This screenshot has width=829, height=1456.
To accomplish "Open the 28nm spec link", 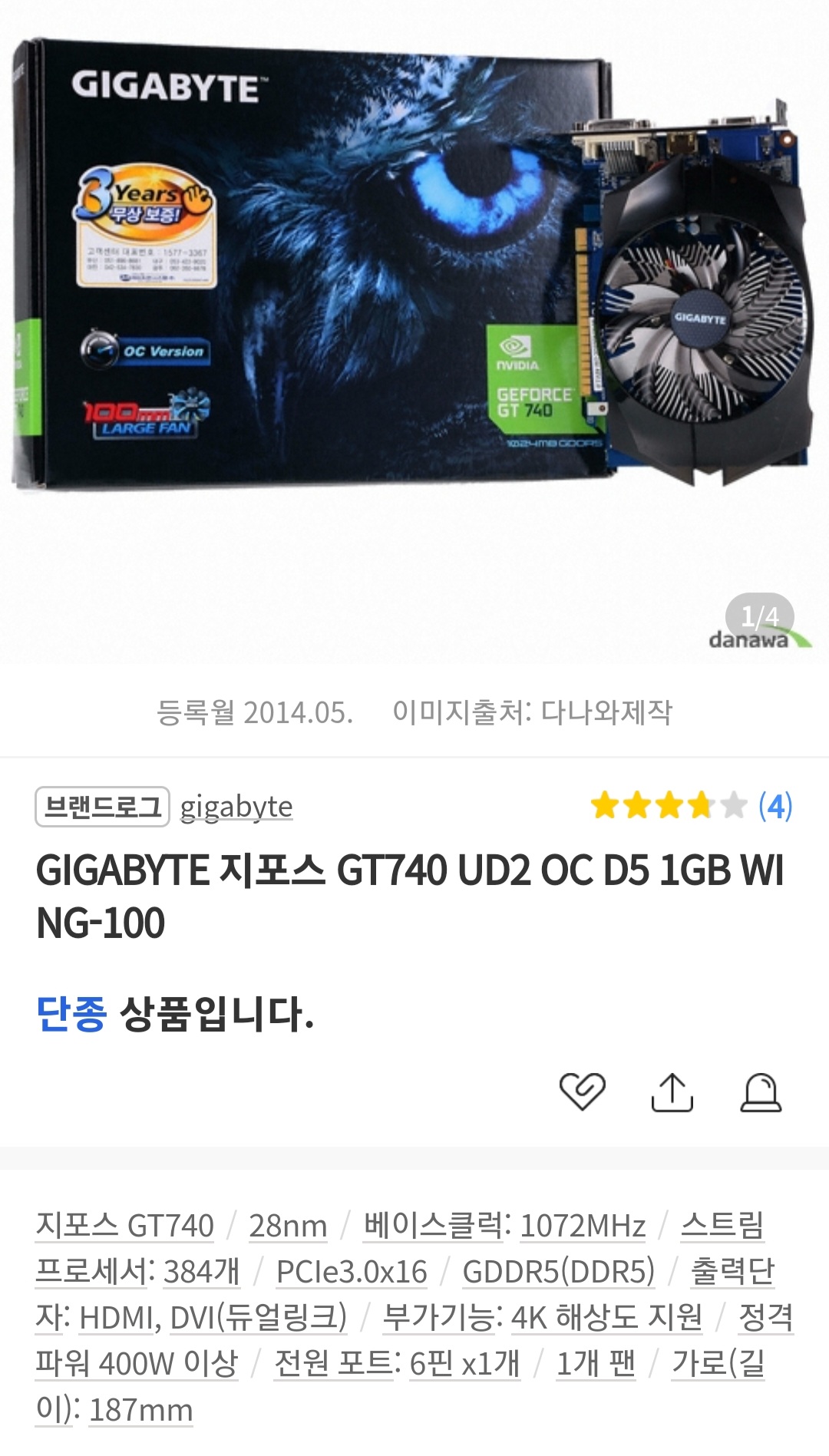I will [x=288, y=1226].
